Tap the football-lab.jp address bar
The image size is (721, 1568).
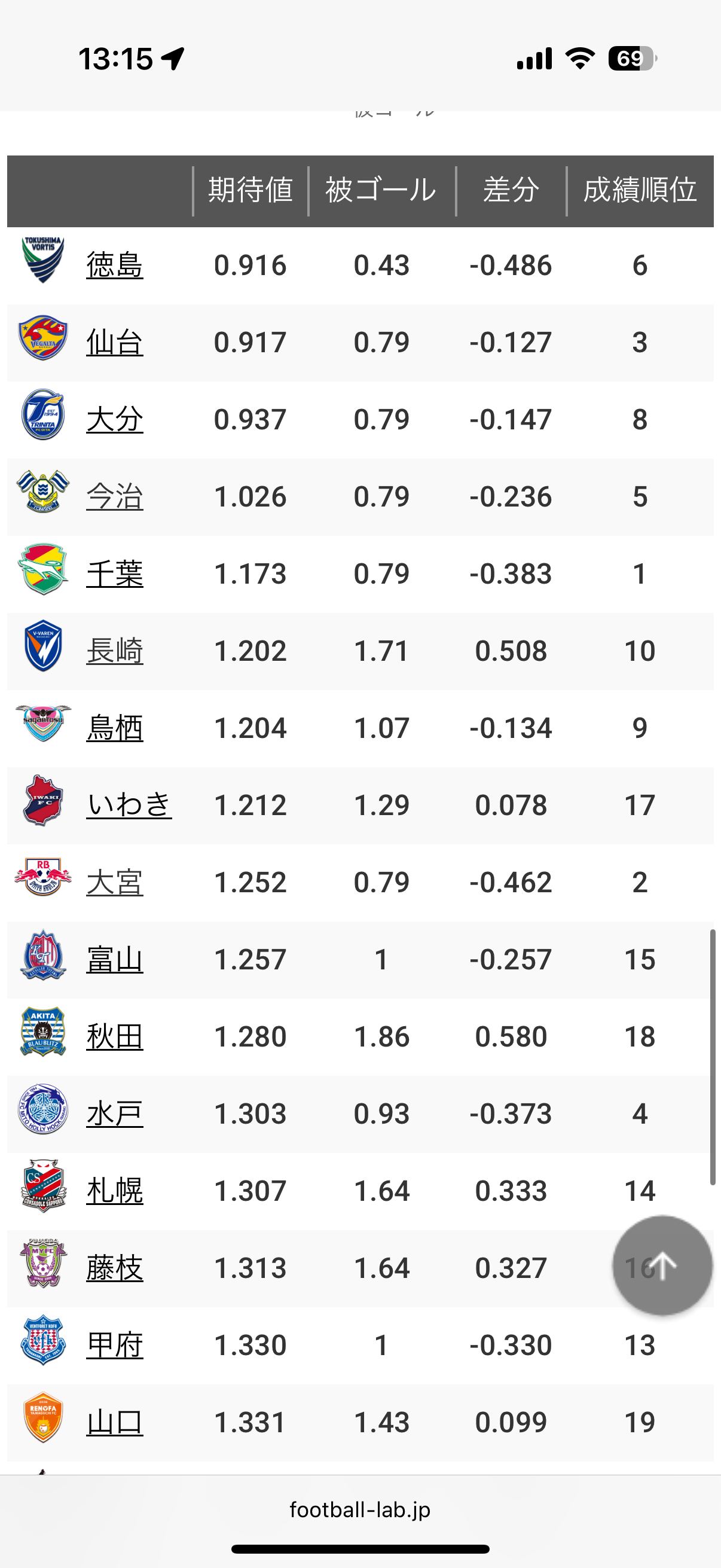coord(360,1510)
